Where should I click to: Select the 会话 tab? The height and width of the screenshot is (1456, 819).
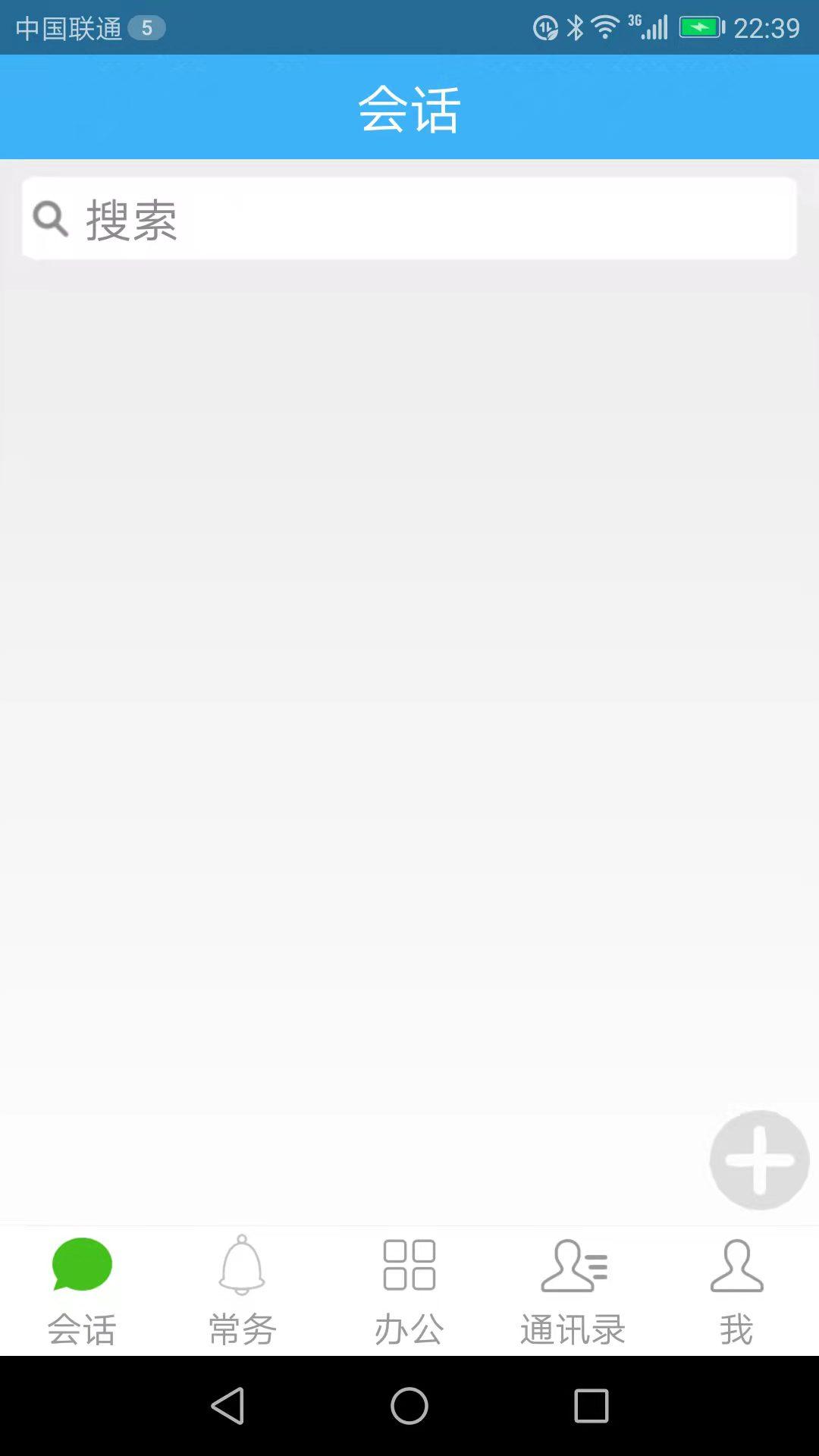tap(82, 1291)
